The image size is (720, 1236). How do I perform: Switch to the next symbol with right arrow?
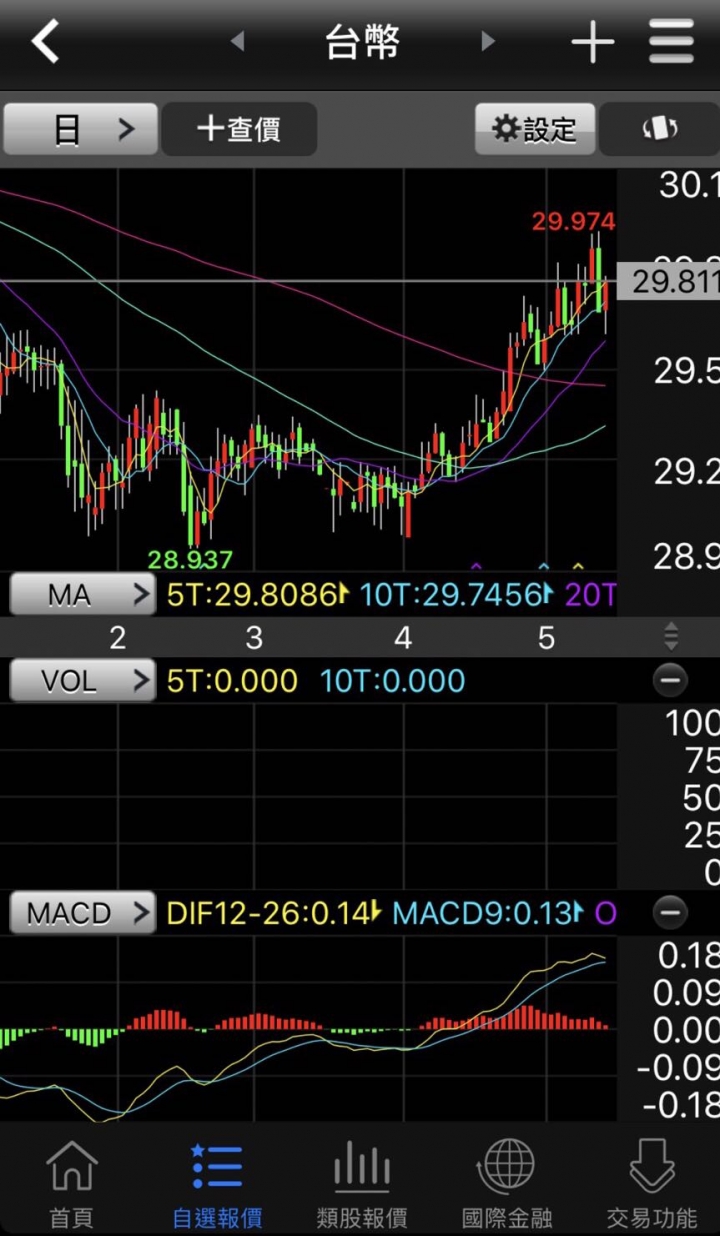487,42
